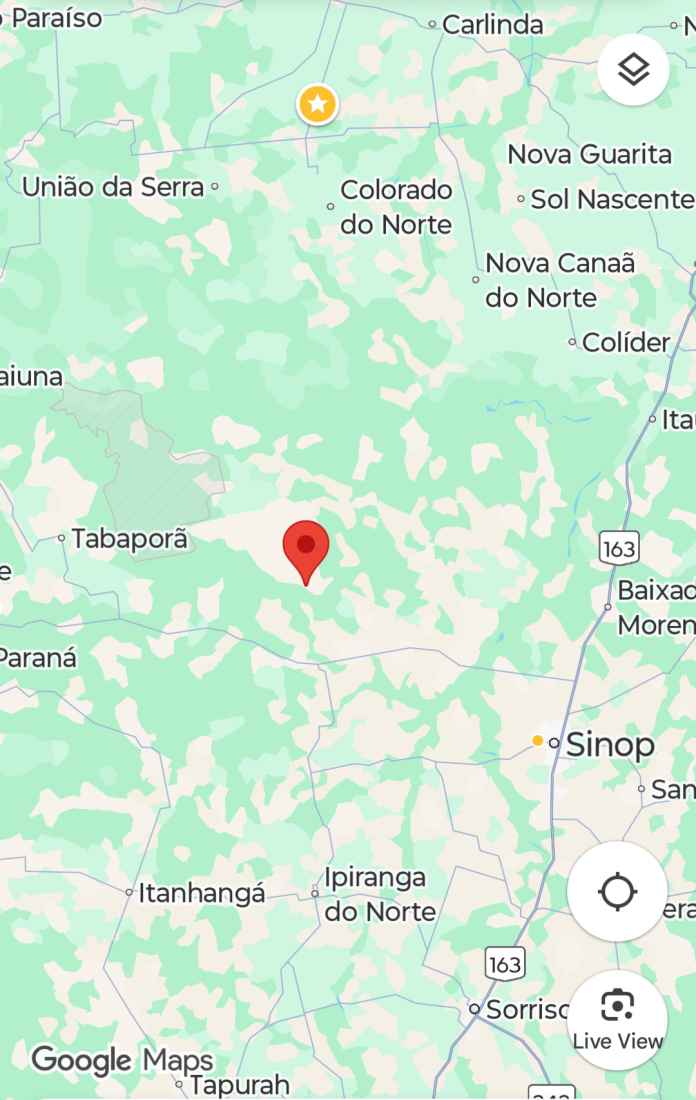
Task: Select the Sinop city label
Action: [609, 744]
